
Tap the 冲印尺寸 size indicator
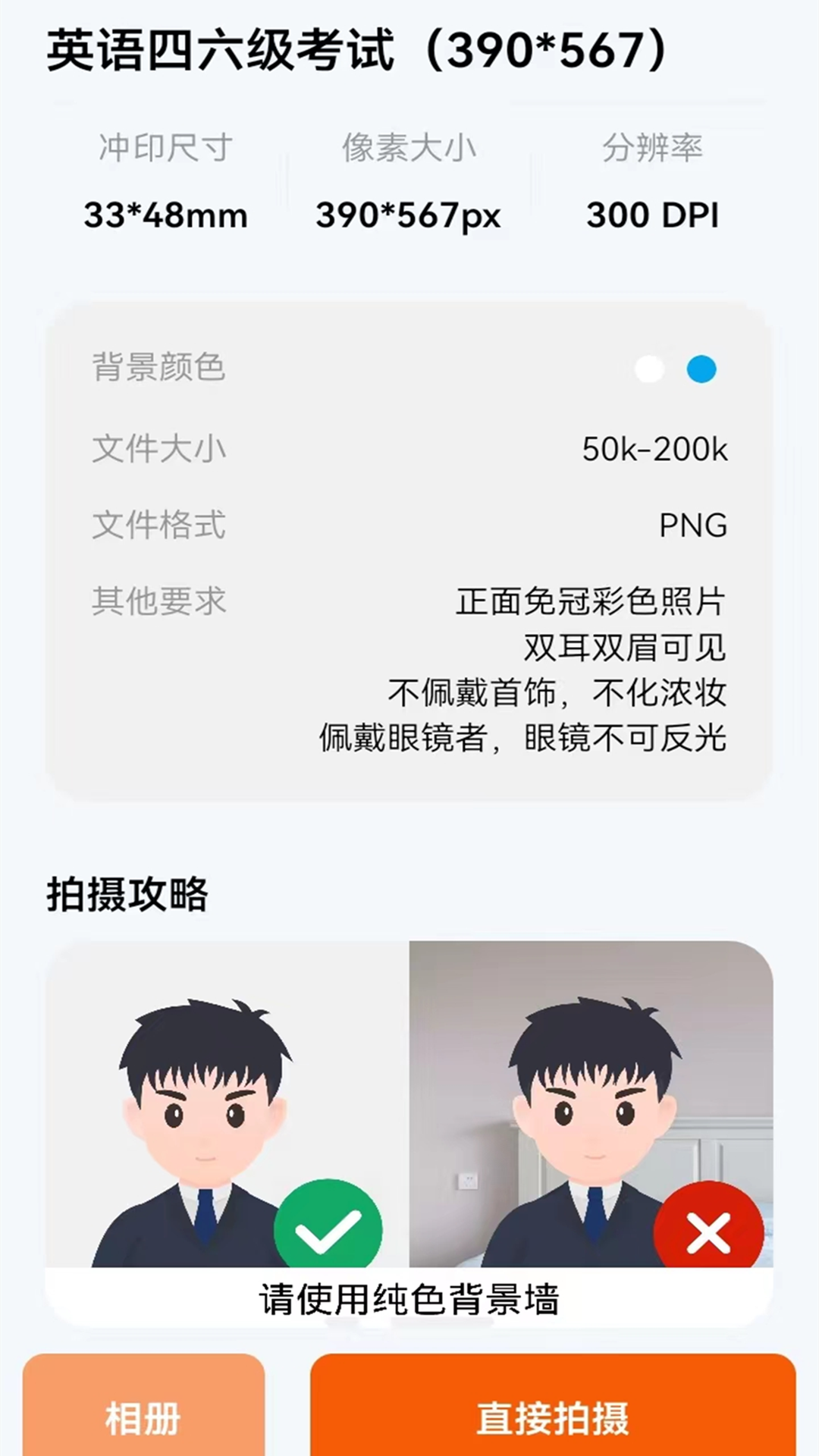point(165,149)
